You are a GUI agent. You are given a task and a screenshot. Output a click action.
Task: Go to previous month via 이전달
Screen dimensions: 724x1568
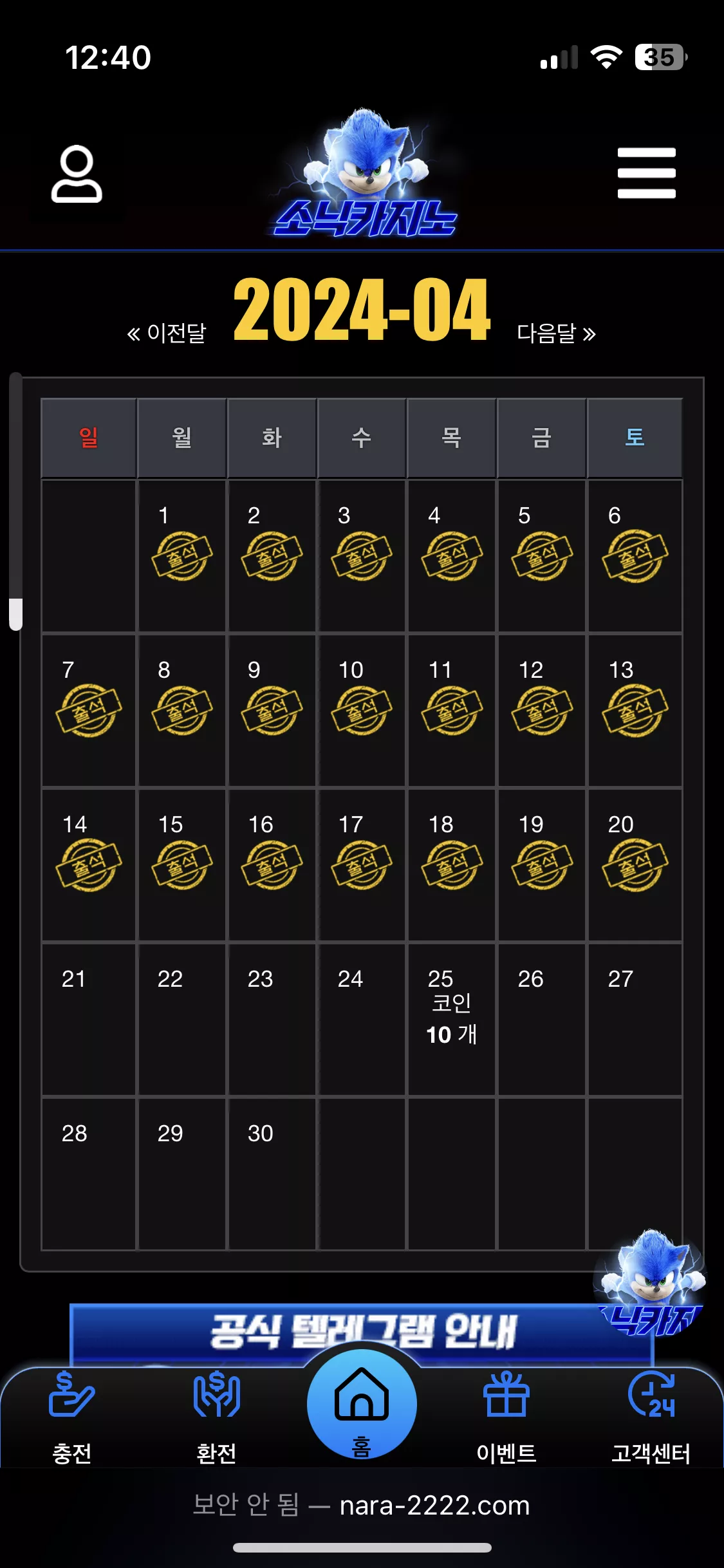click(x=167, y=333)
